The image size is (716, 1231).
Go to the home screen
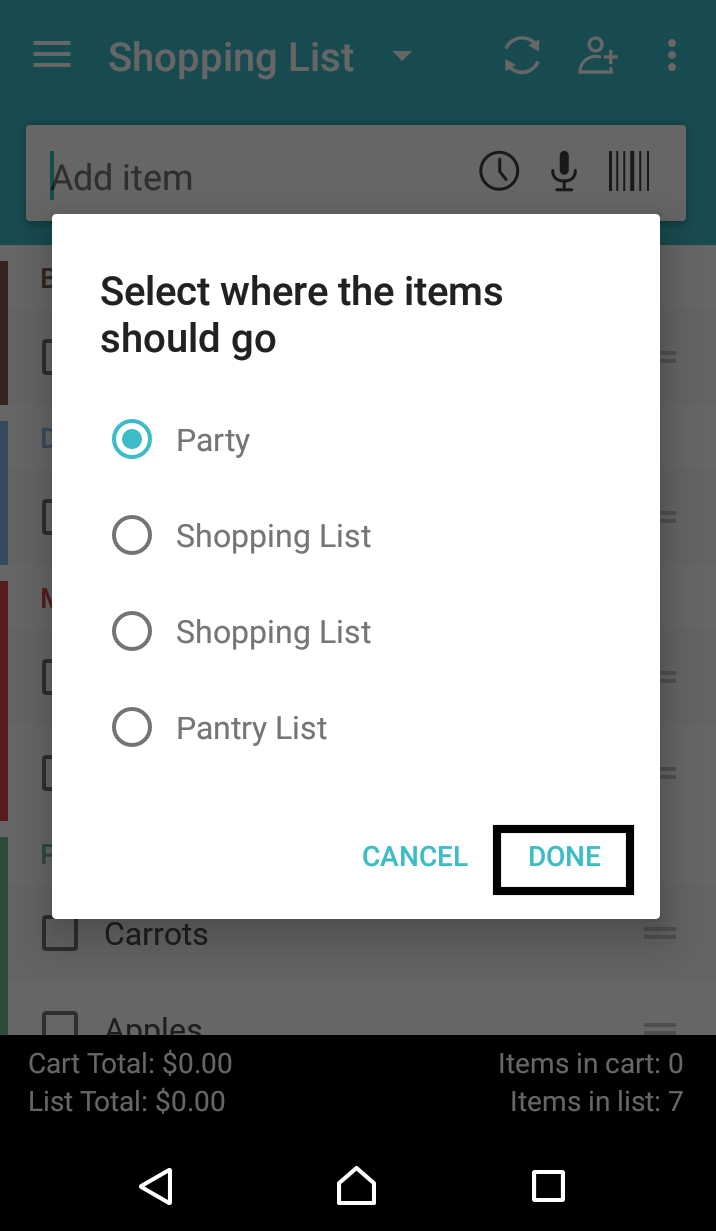[x=356, y=1186]
